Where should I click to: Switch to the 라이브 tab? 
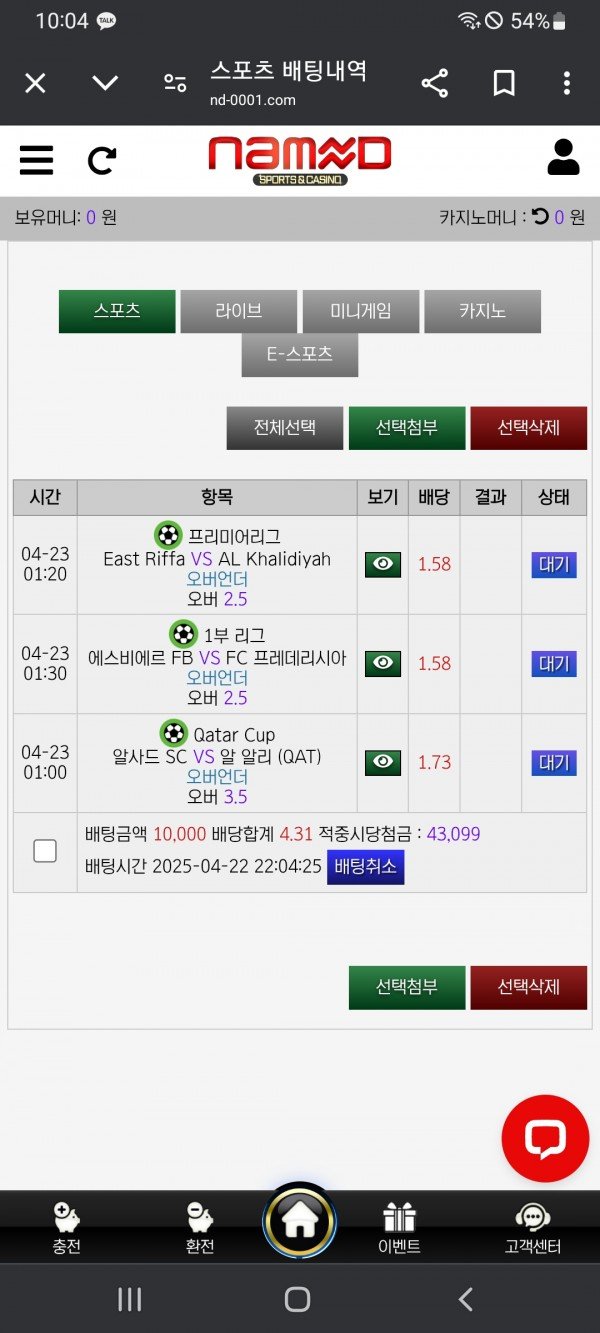coord(239,311)
